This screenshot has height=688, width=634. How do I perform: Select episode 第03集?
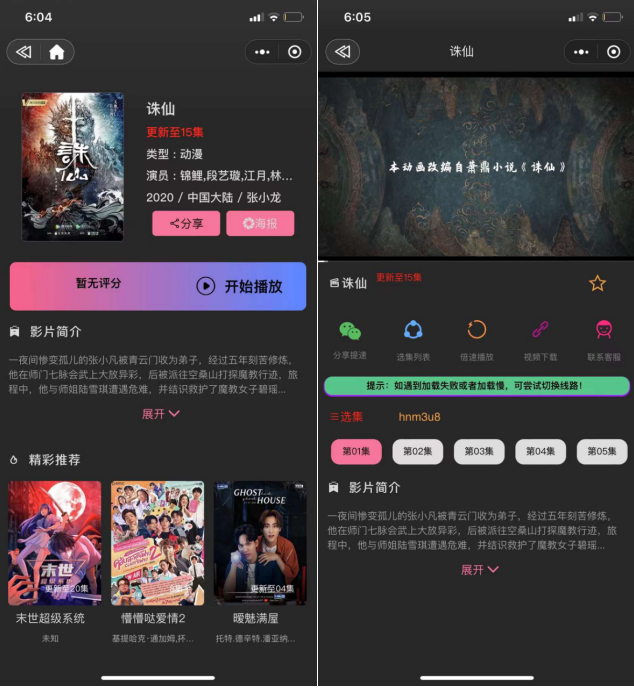(x=479, y=451)
